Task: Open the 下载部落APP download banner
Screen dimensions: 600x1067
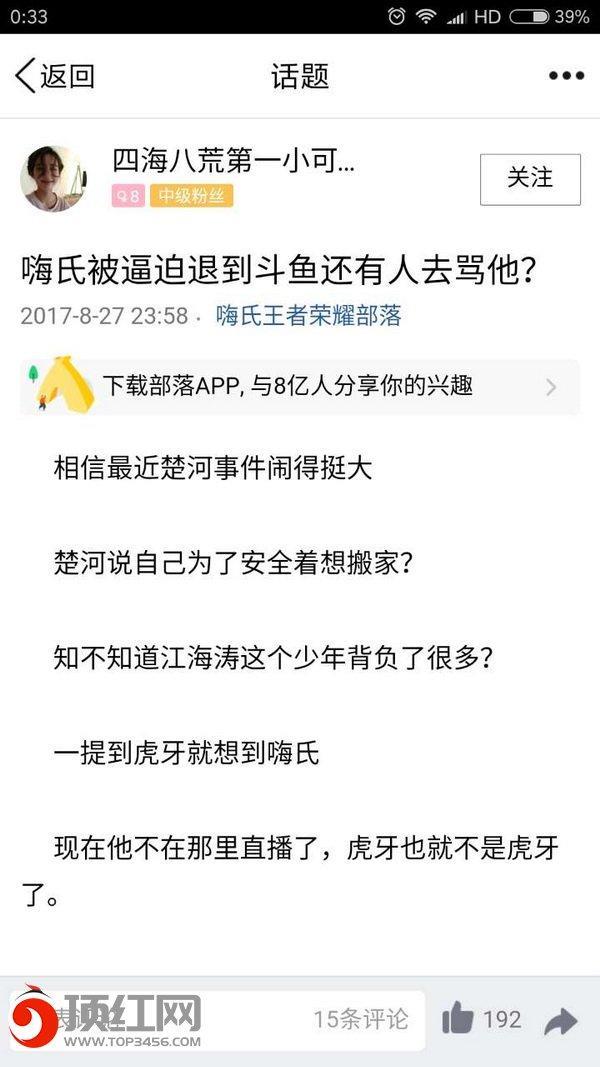Action: [x=300, y=386]
